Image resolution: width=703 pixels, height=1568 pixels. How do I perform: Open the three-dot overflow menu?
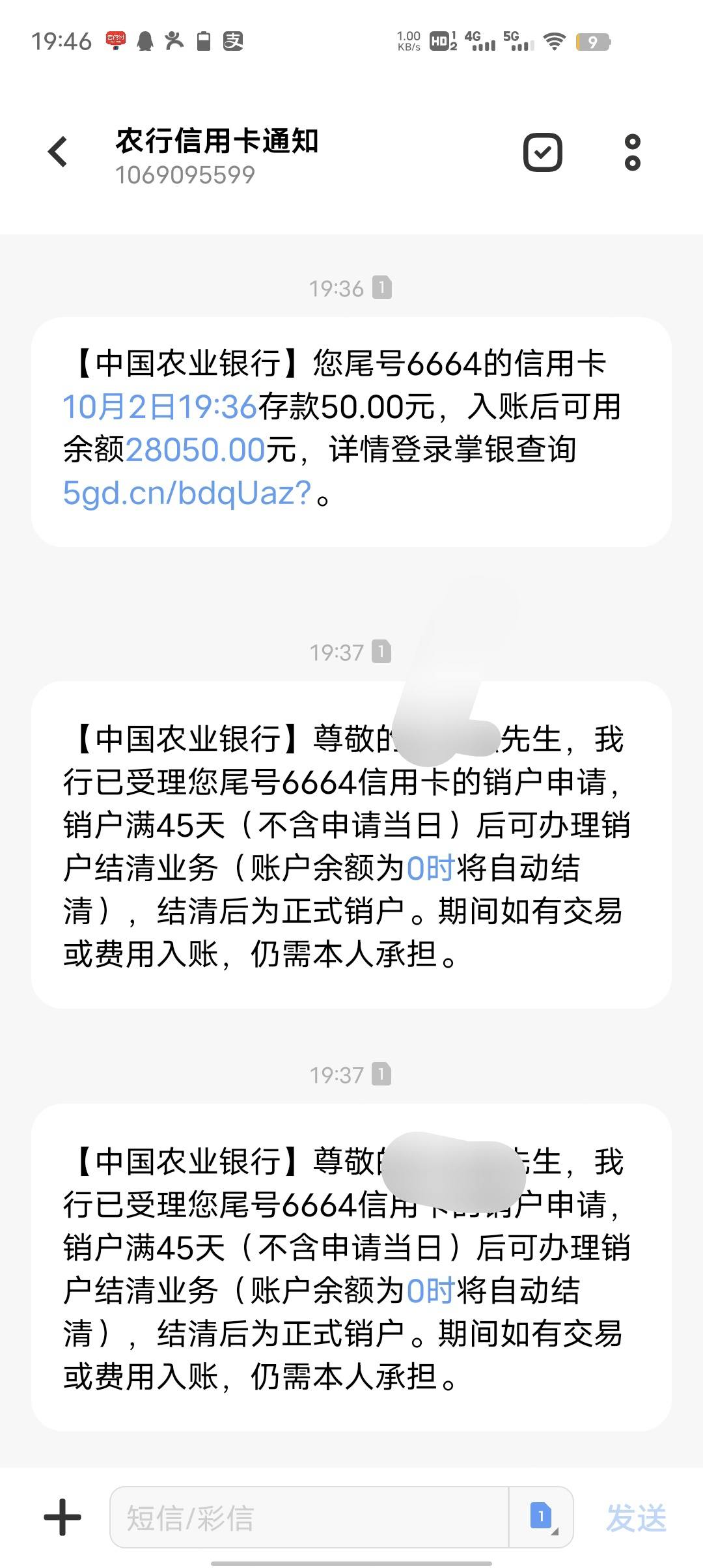pyautogui.click(x=632, y=153)
